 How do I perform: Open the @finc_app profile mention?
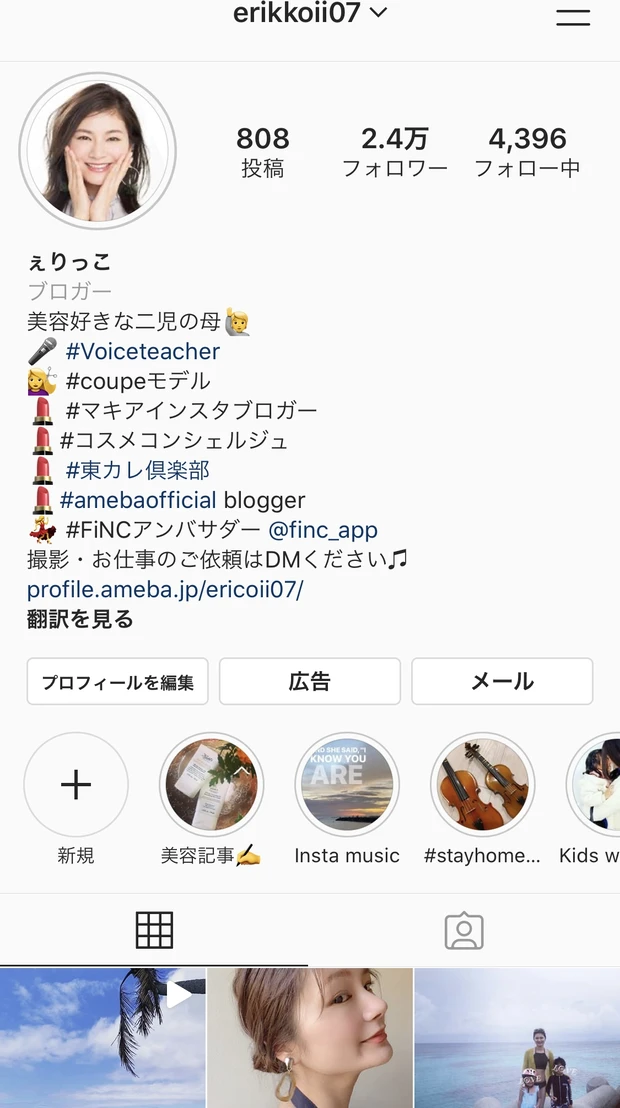click(322, 530)
